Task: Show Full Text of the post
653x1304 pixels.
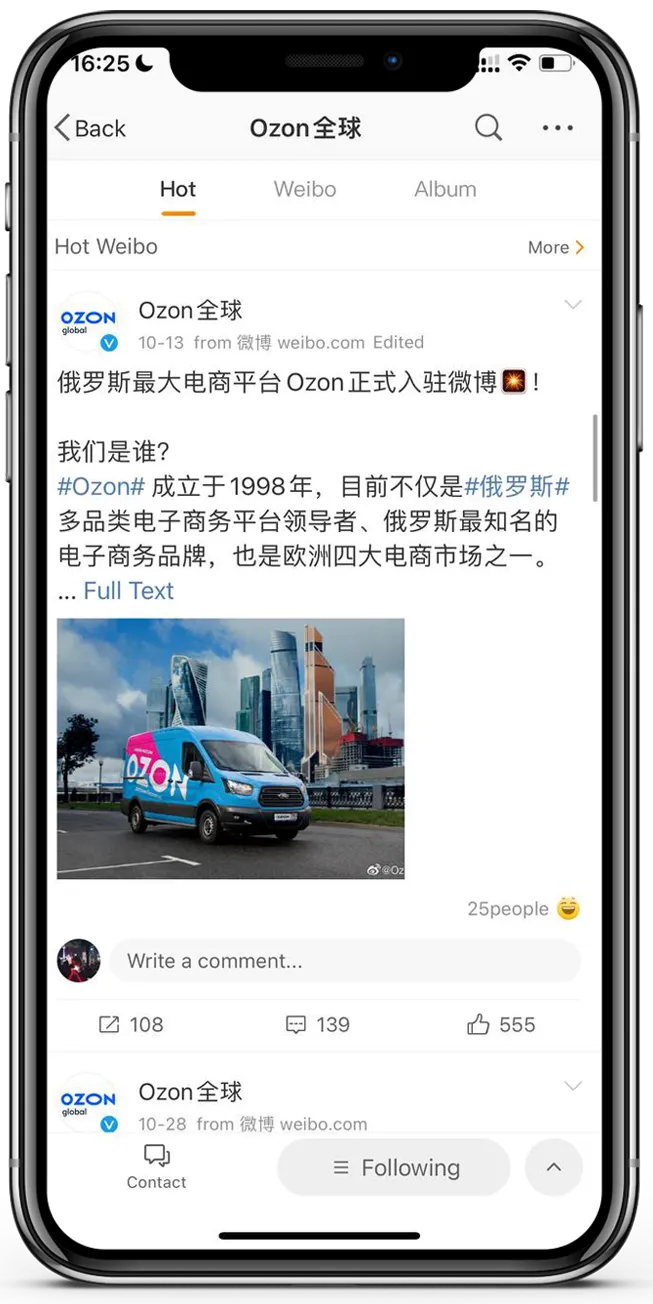Action: click(128, 591)
